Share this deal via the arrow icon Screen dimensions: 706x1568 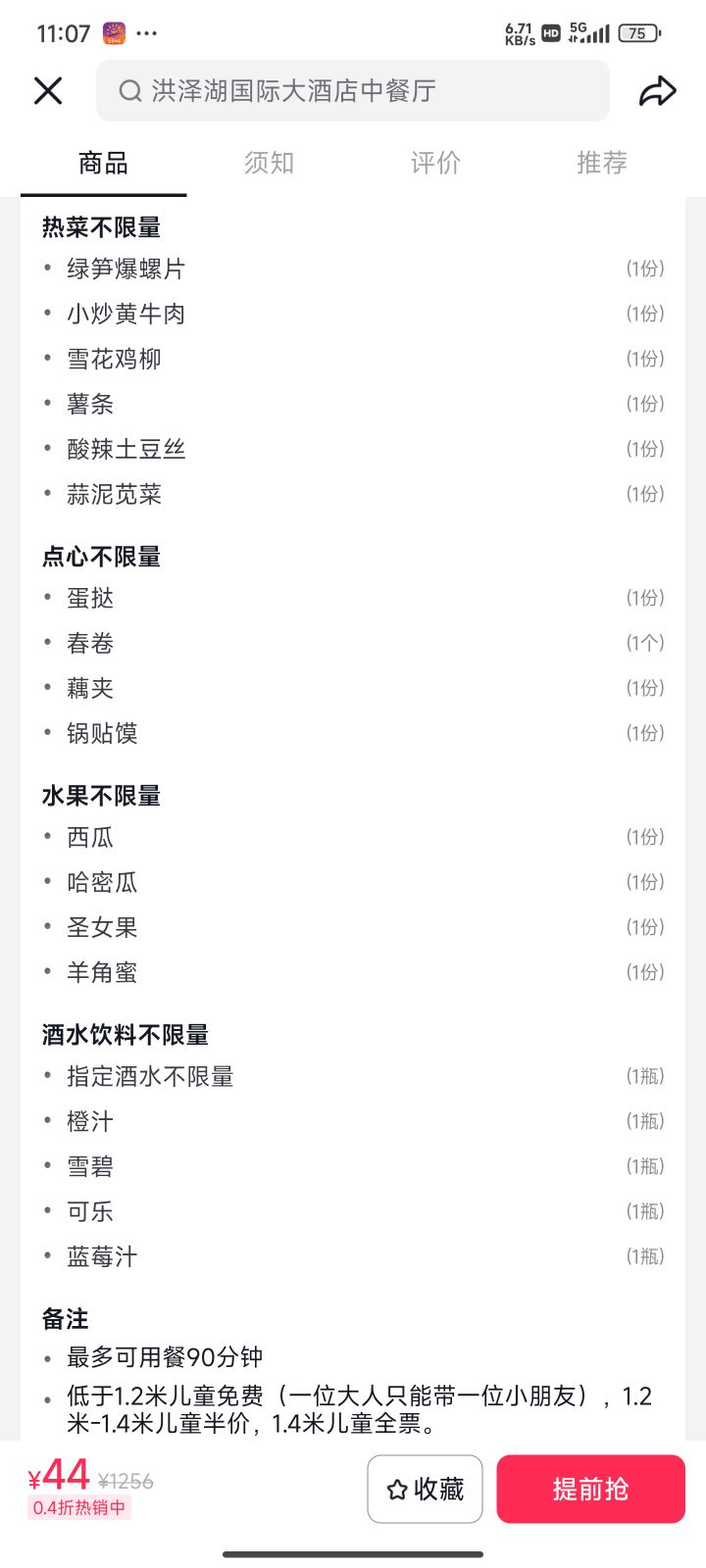658,91
